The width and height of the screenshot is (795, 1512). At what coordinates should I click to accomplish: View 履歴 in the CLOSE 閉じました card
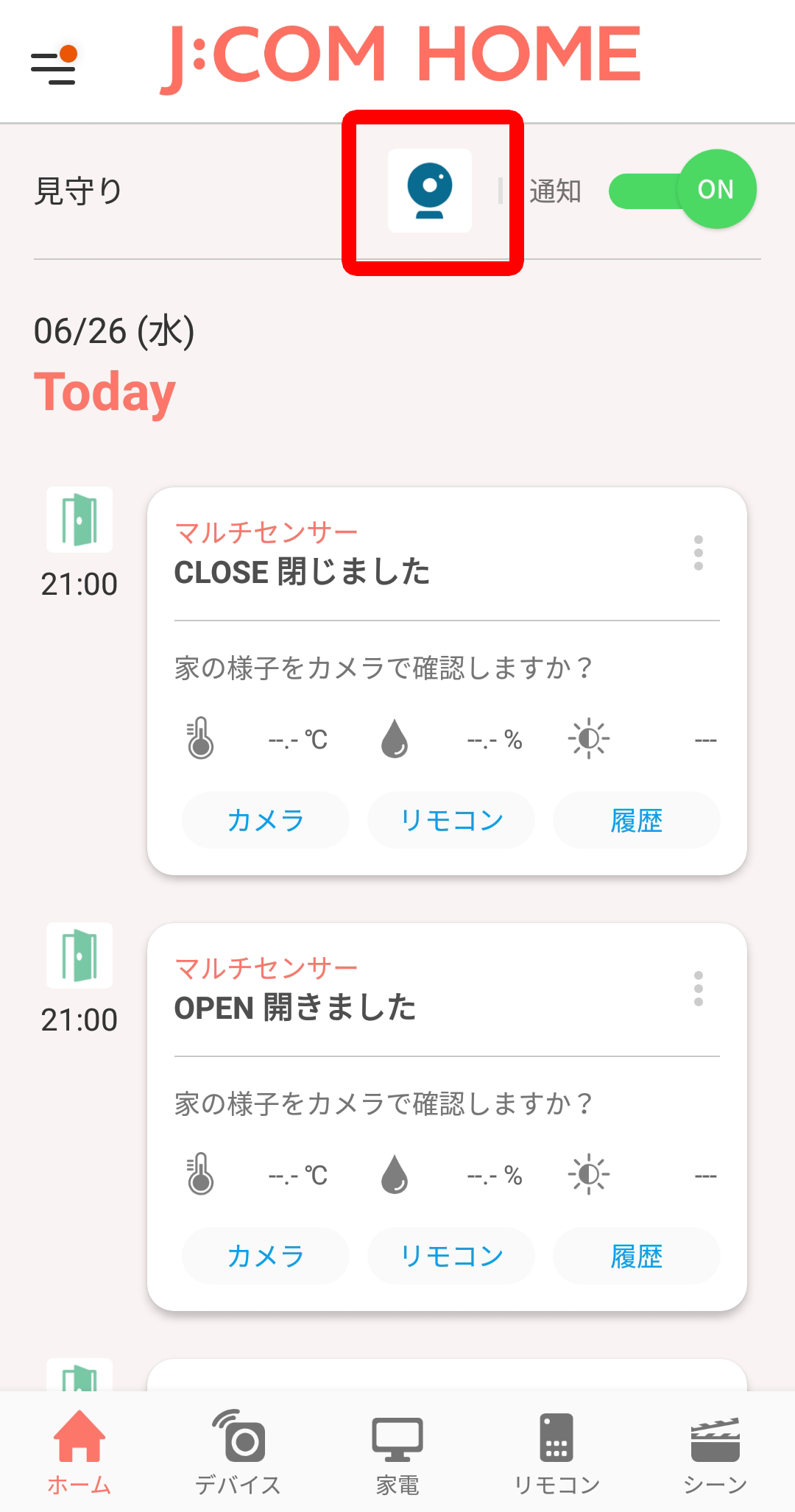coord(636,820)
